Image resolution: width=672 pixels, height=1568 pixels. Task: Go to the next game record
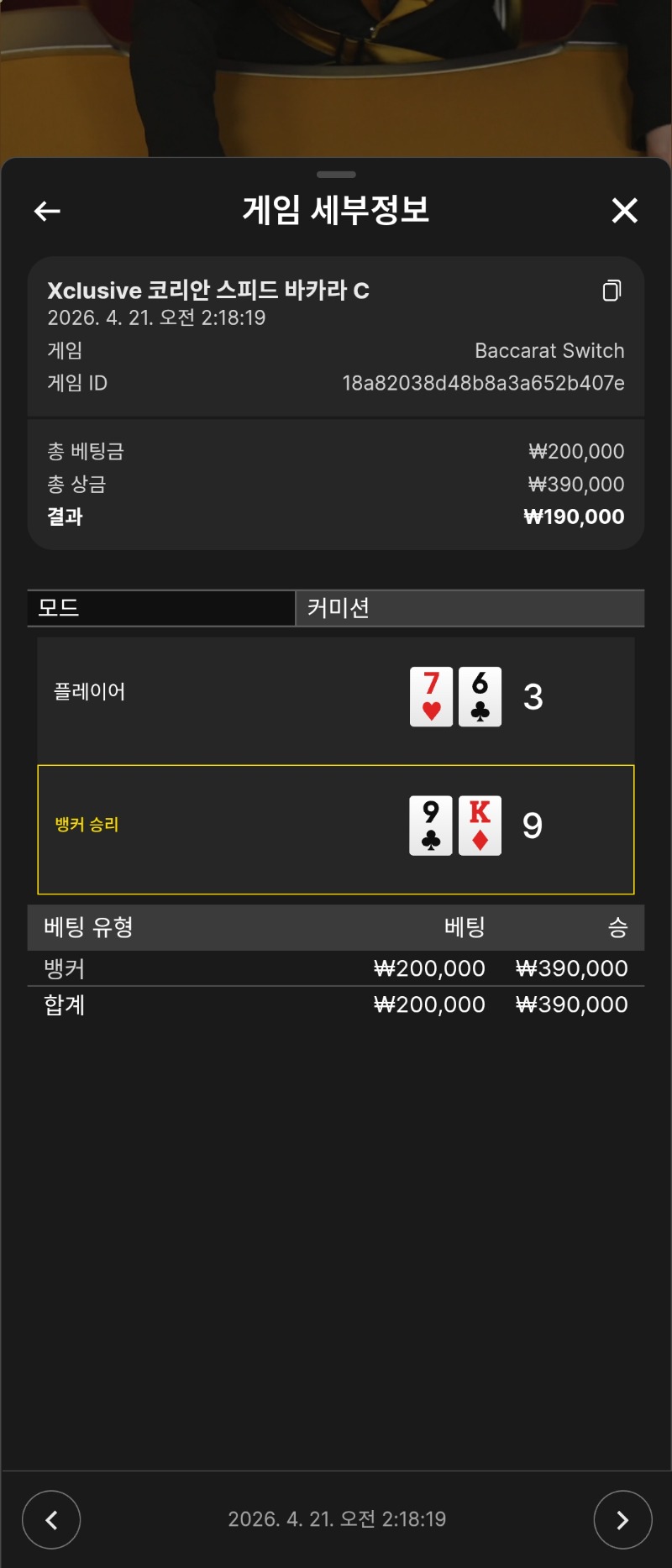point(622,1519)
